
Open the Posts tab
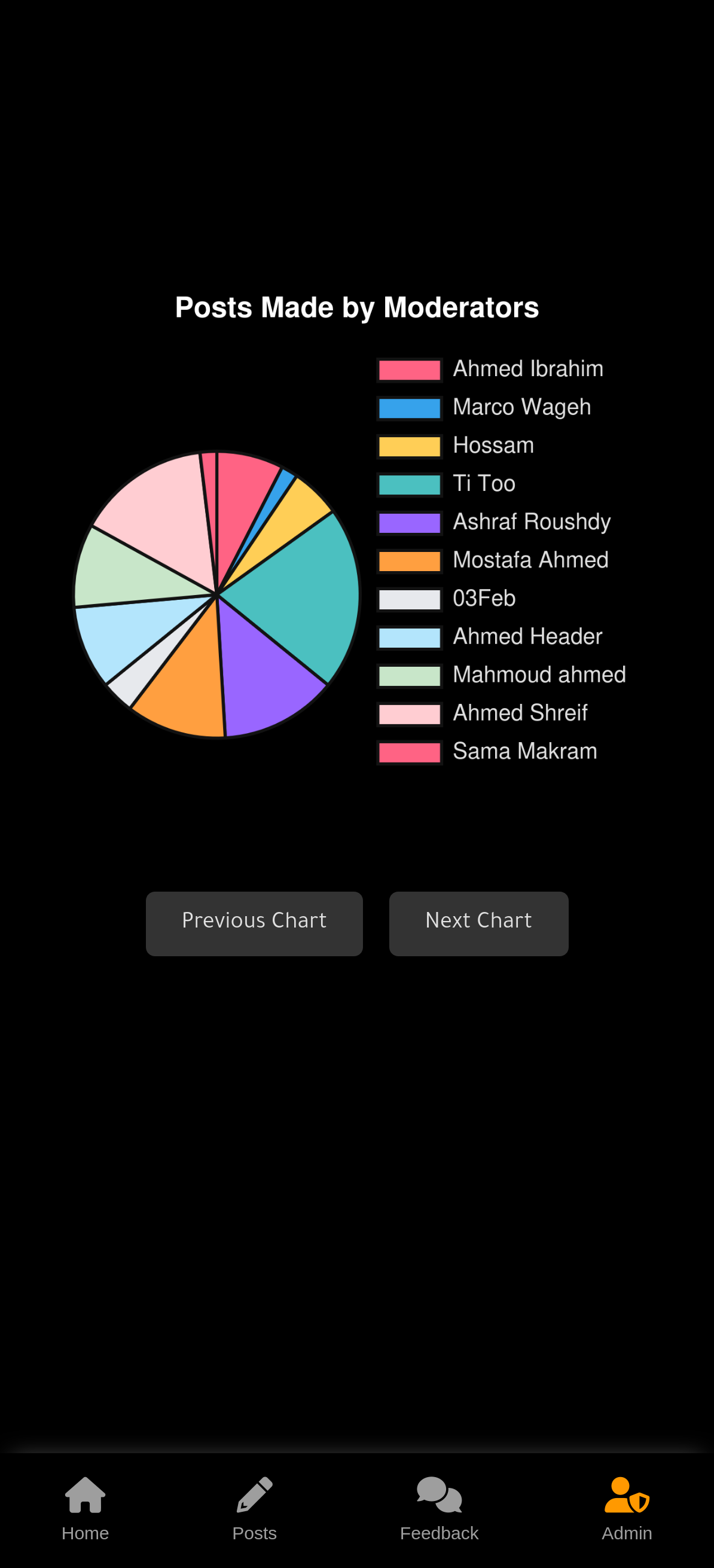click(x=254, y=1506)
